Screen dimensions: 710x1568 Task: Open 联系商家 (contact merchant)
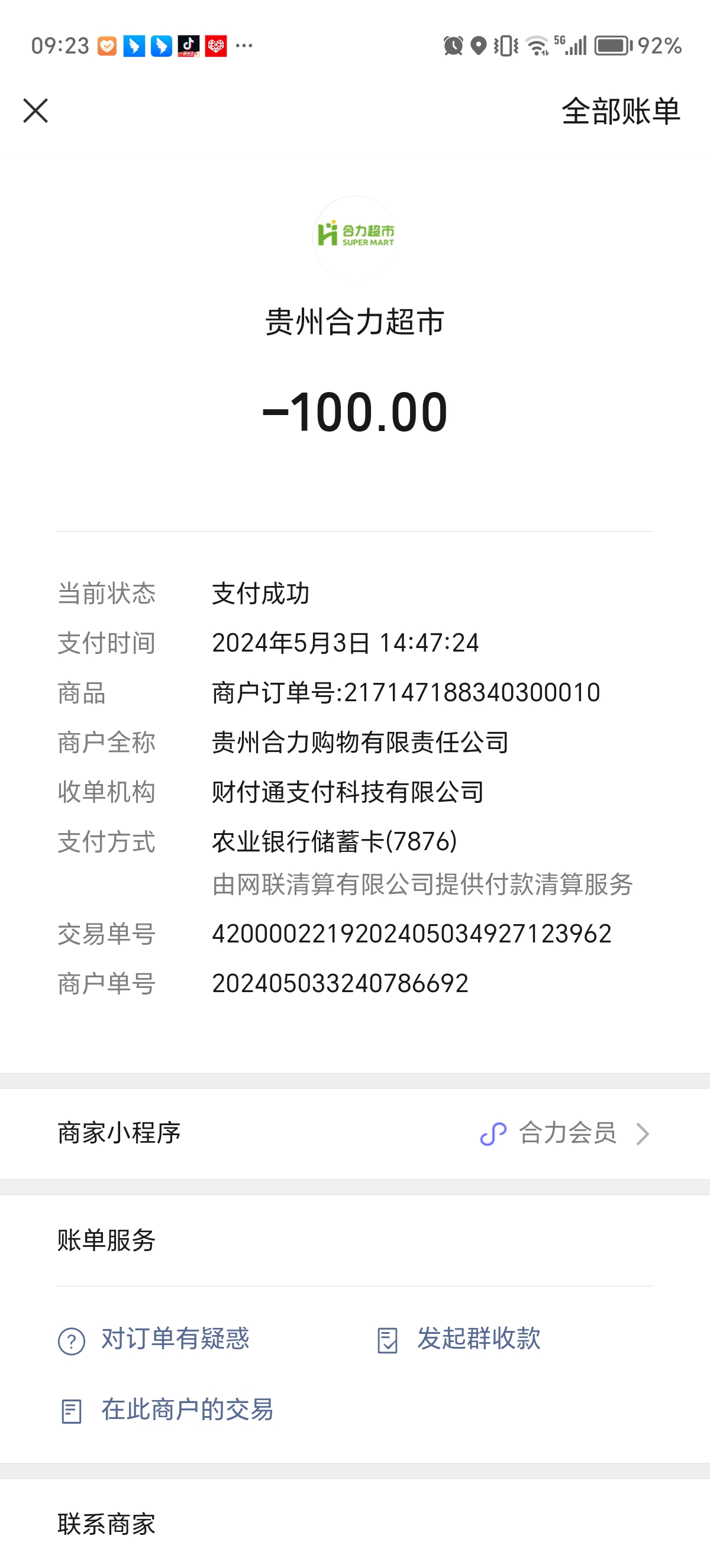click(x=106, y=1524)
